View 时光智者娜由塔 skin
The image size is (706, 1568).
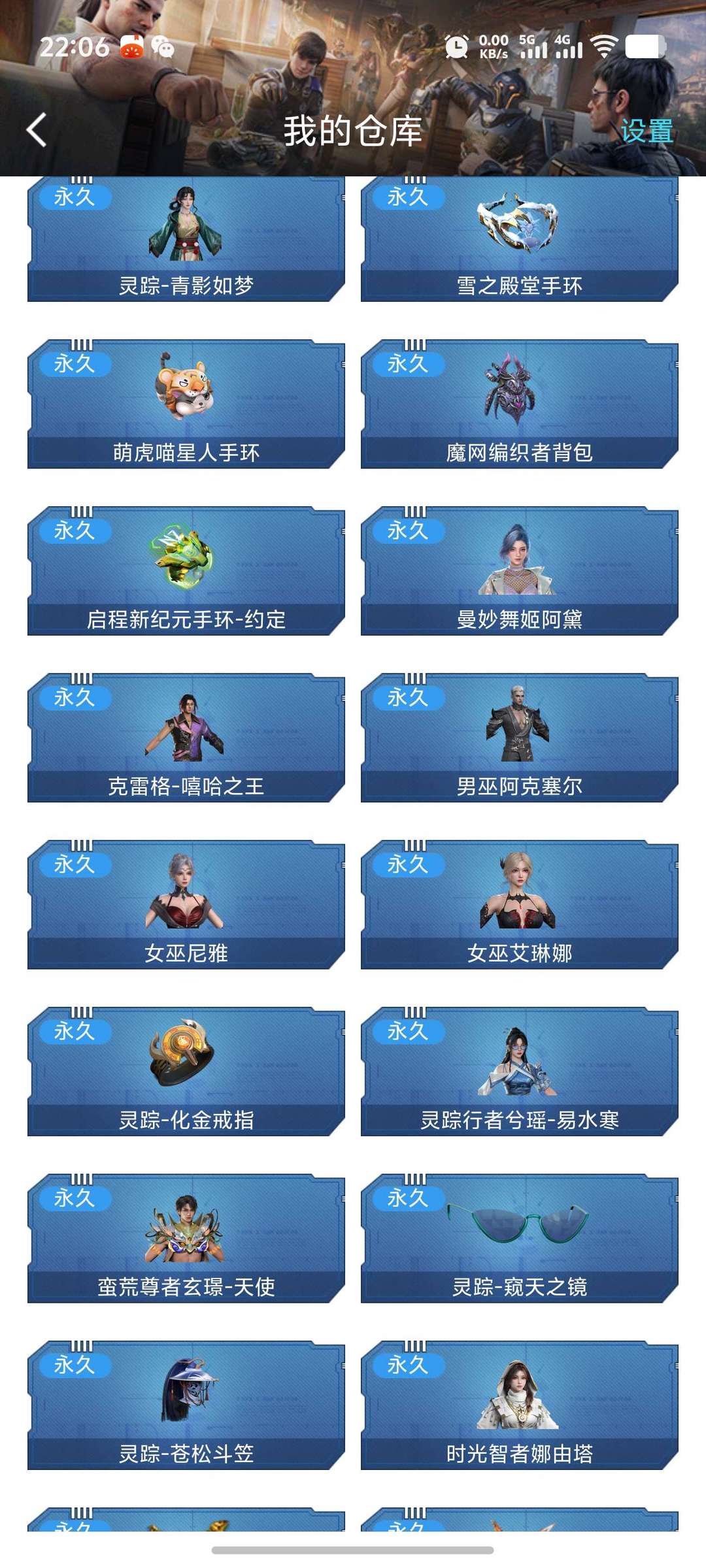520,1406
